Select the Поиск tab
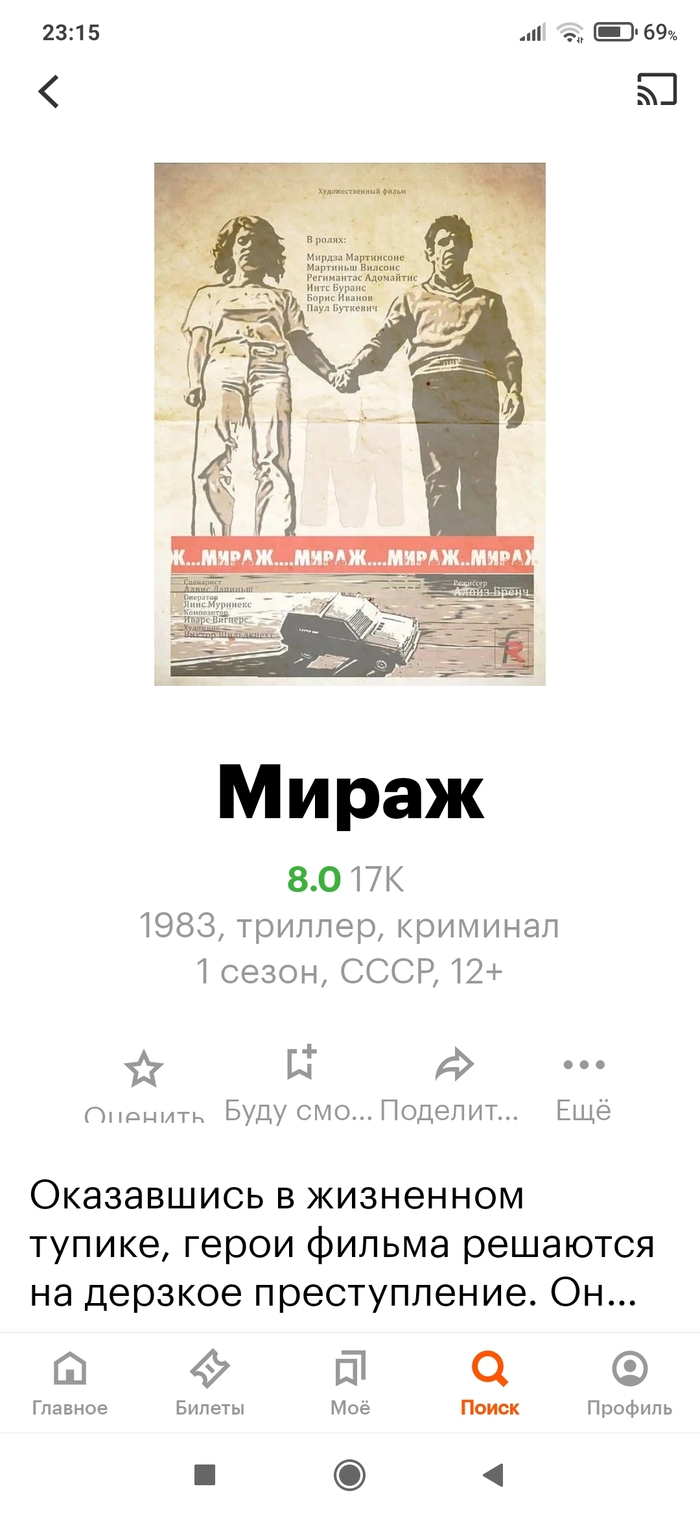 point(490,1383)
